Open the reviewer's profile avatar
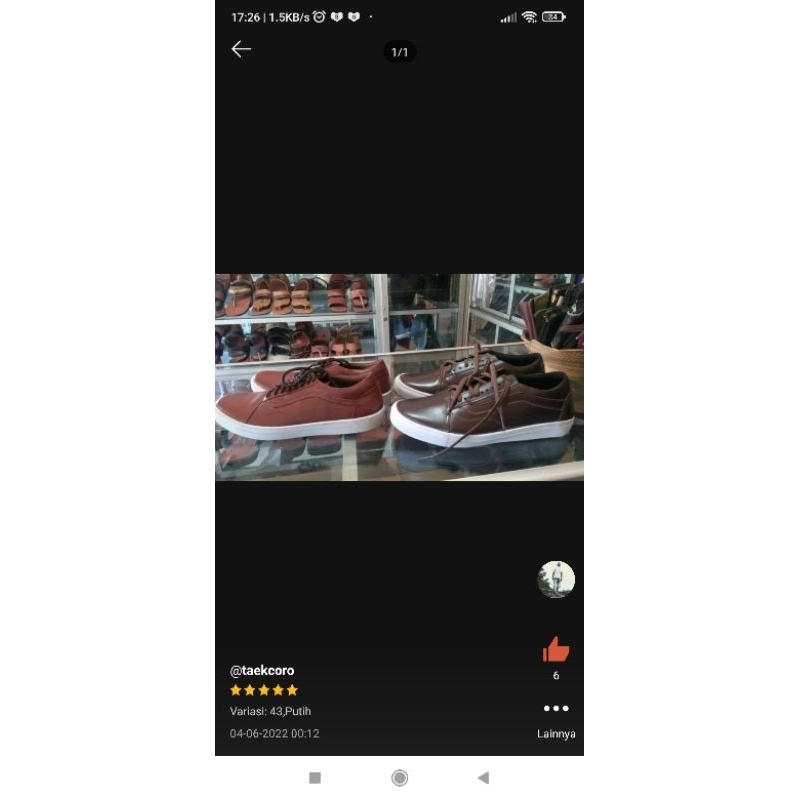Image resolution: width=800 pixels, height=800 pixels. click(556, 579)
